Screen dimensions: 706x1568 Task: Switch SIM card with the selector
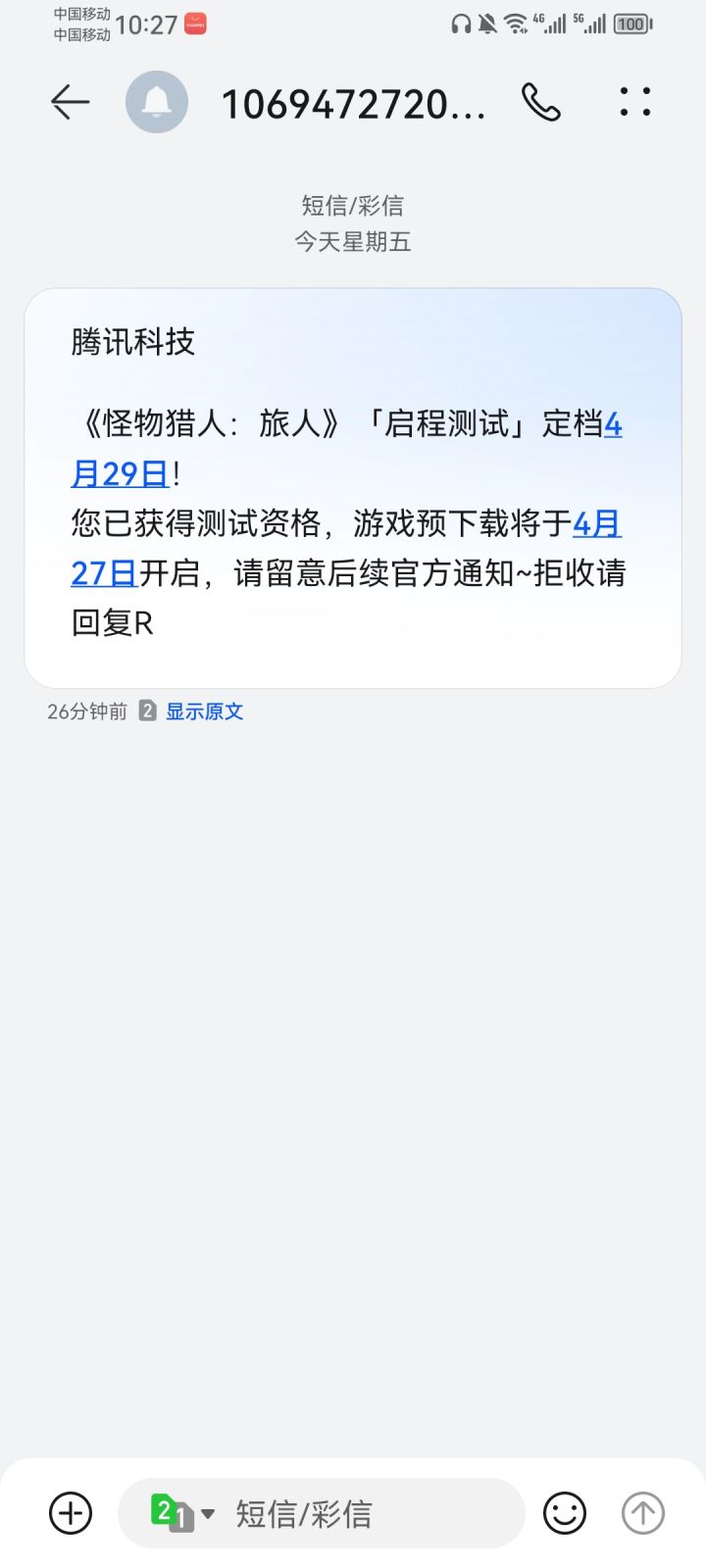[x=182, y=1513]
